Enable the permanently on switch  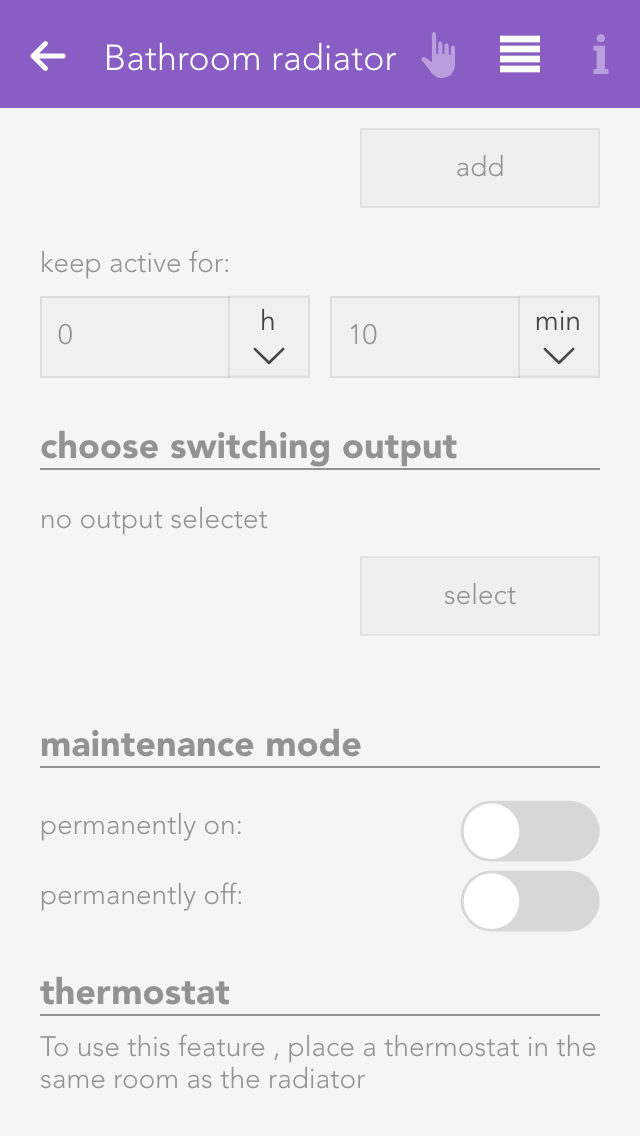pos(530,831)
